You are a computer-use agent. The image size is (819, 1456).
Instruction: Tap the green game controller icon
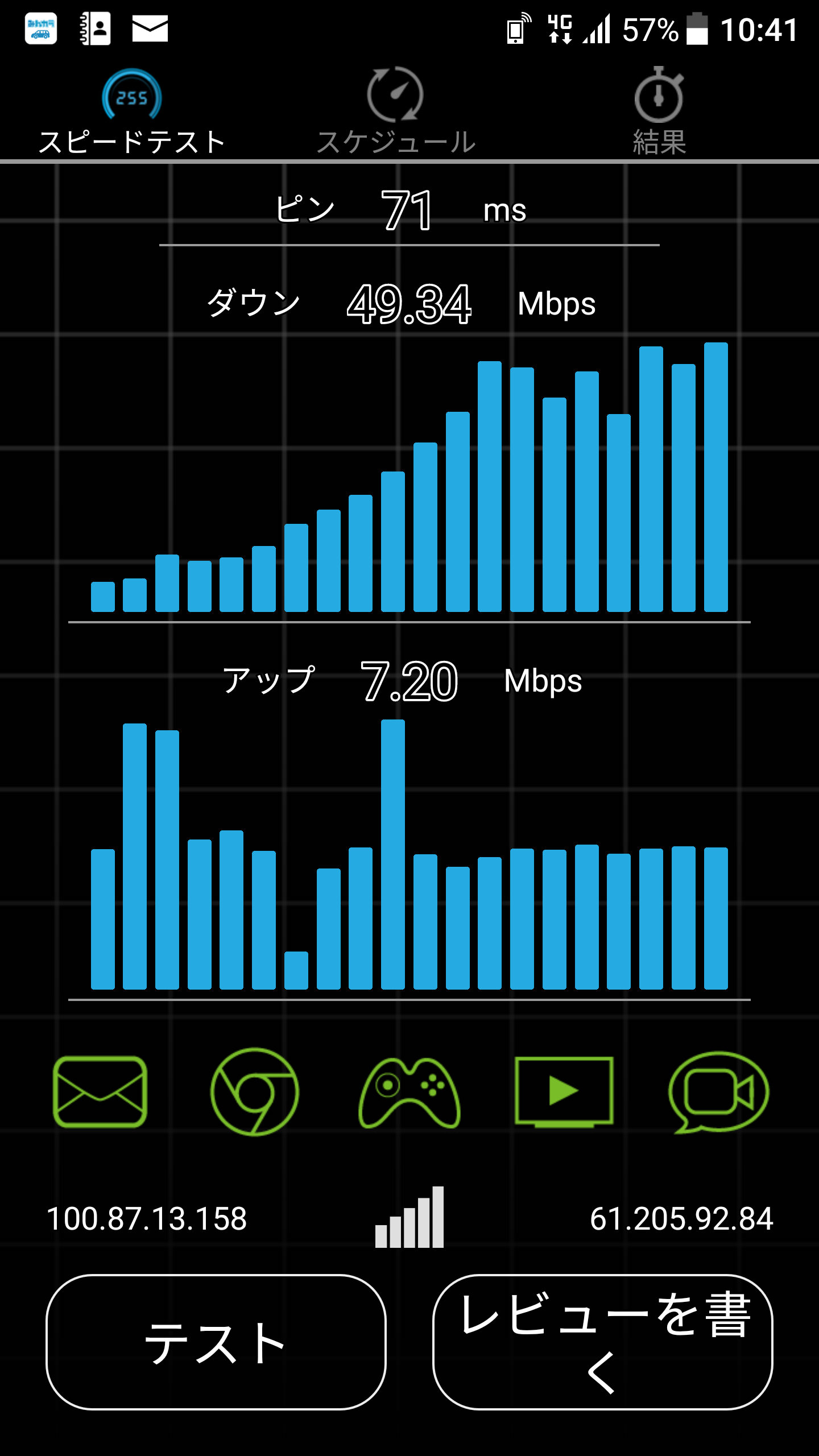tap(409, 1092)
